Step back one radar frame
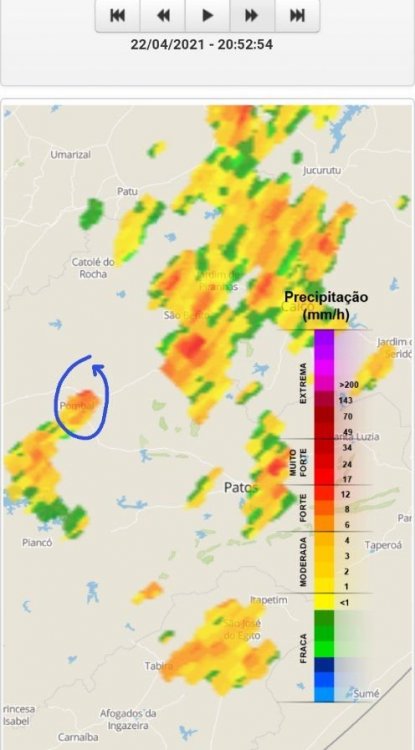 click(x=163, y=16)
